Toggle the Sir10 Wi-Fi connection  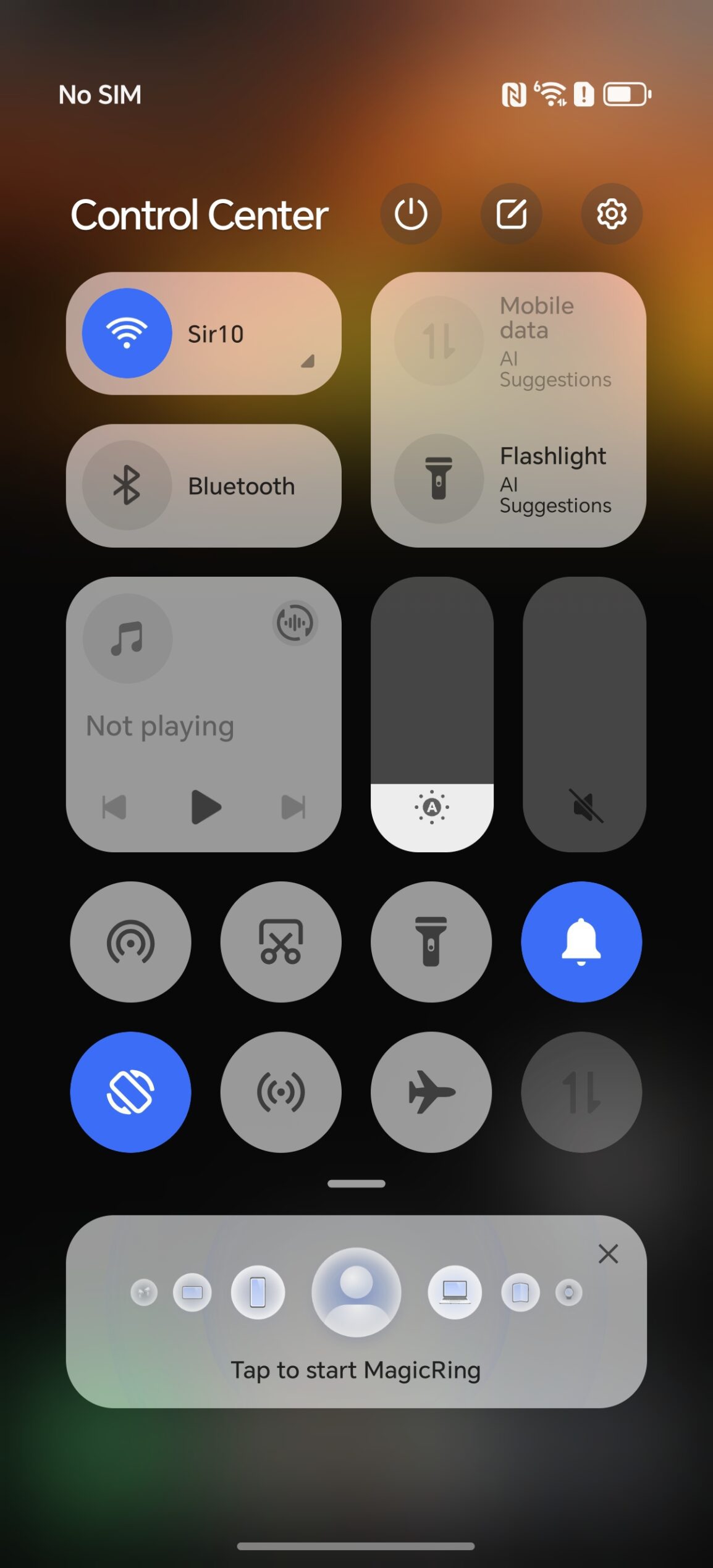127,333
